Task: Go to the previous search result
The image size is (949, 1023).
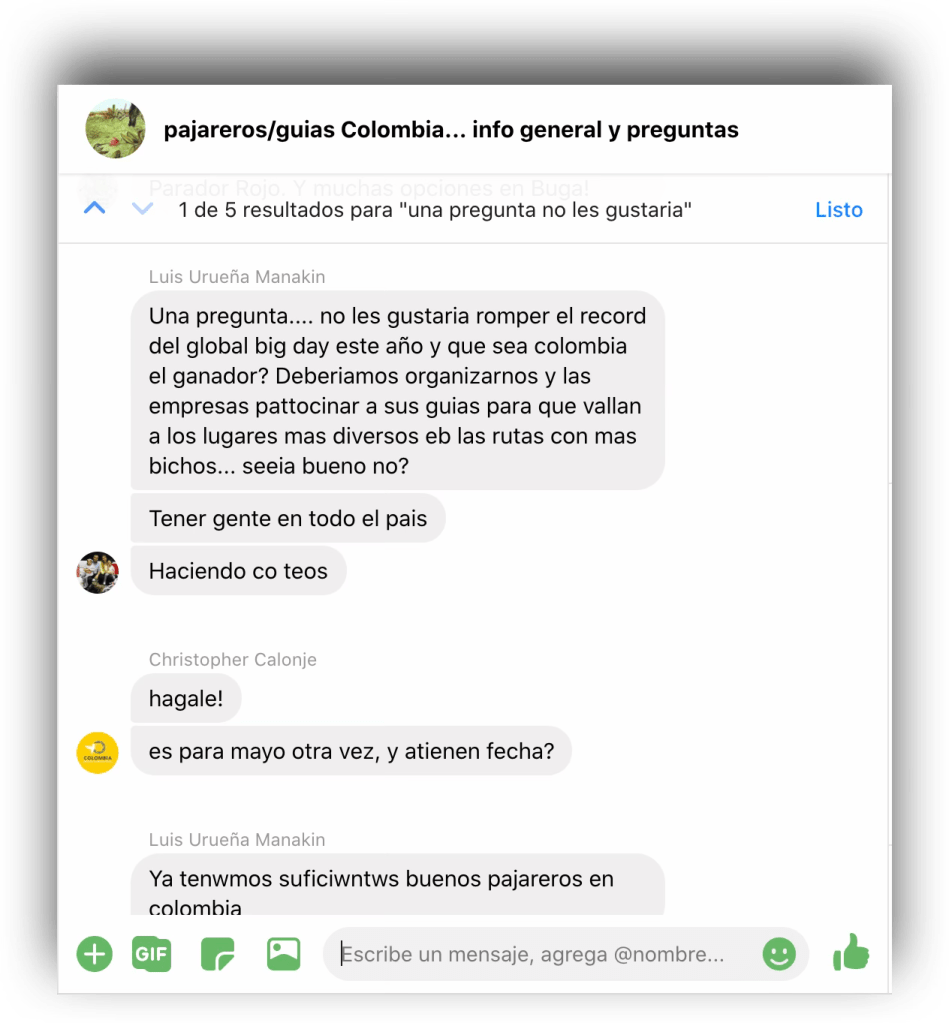Action: tap(95, 209)
